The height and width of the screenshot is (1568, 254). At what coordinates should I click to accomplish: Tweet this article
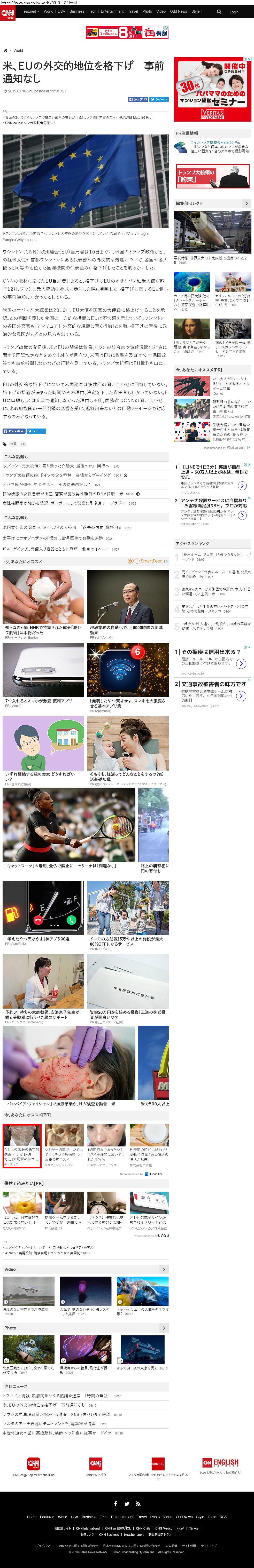pyautogui.click(x=160, y=99)
